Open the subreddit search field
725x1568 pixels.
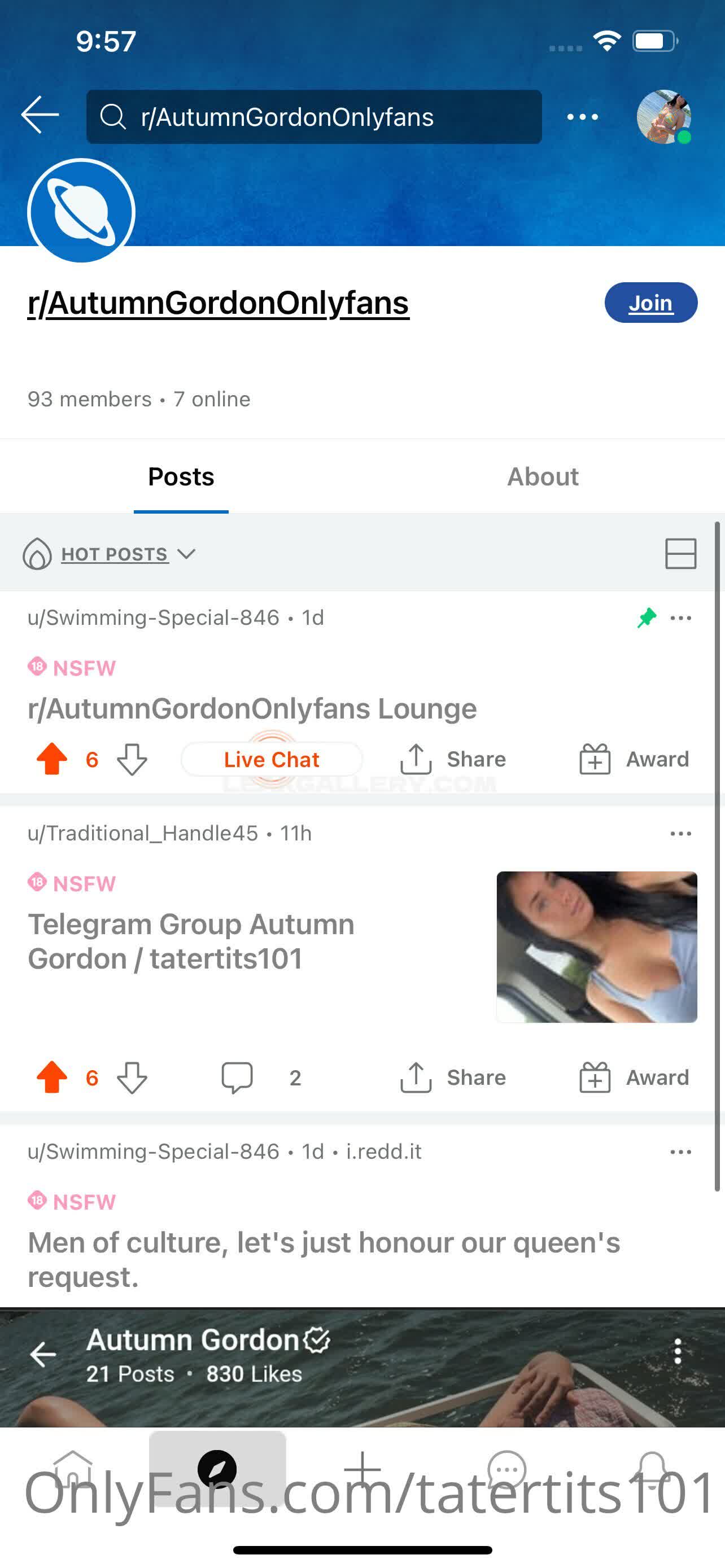tap(313, 117)
